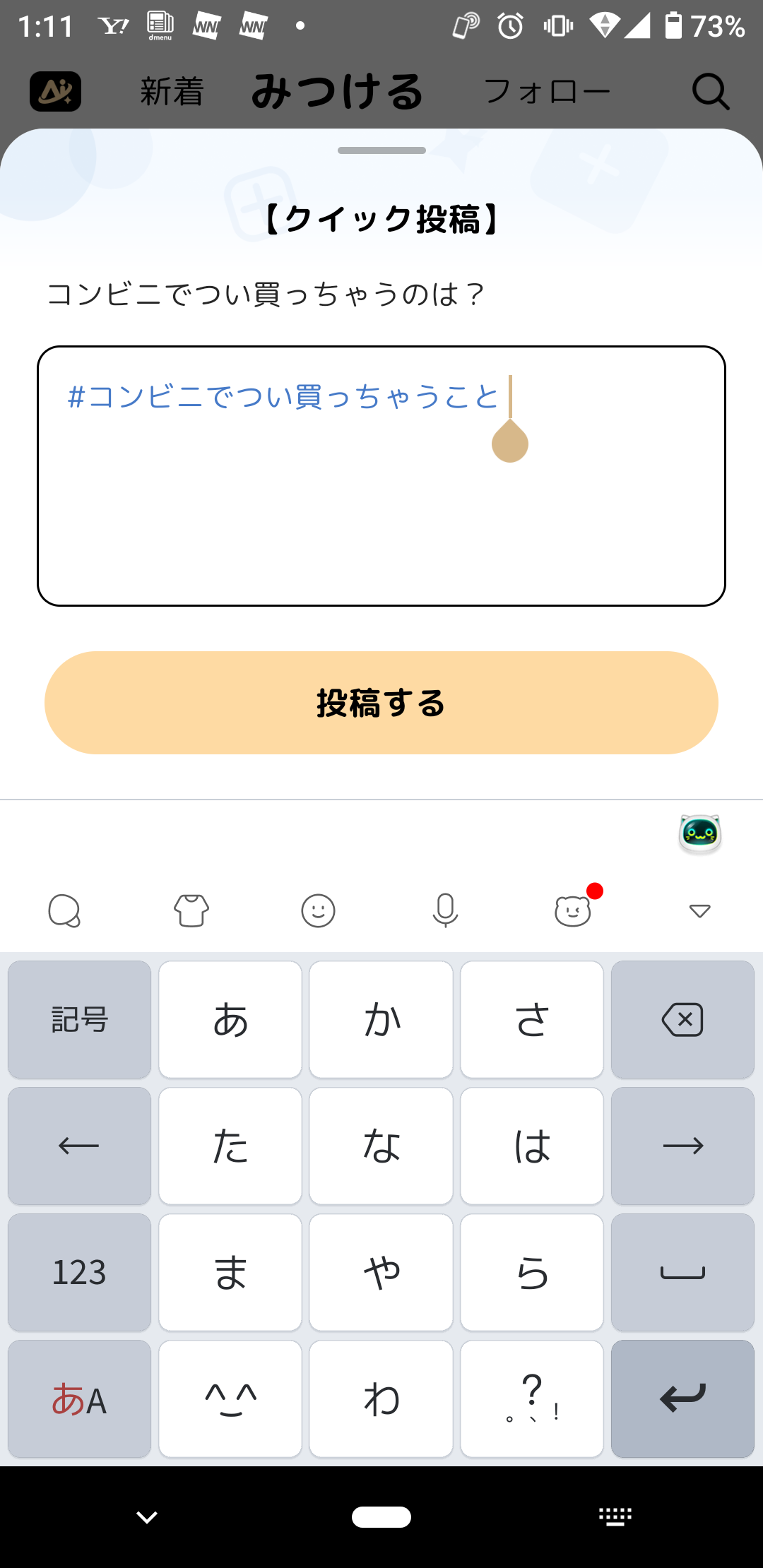Tap the backspace key
Screen dimensions: 763x1568
(x=682, y=1020)
